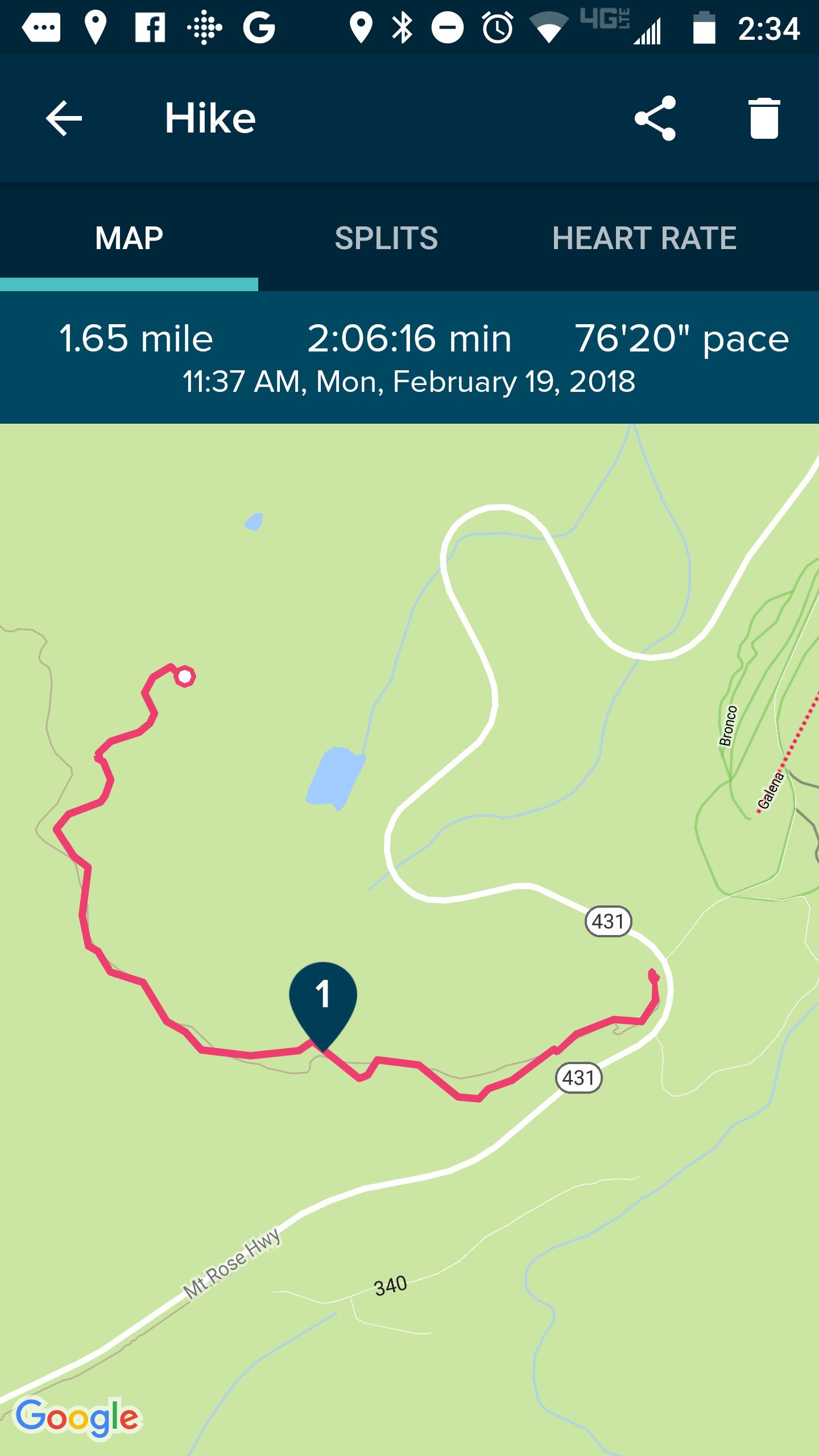Viewport: 819px width, 1456px height.
Task: Switch to the Splits tab
Action: pos(386,238)
